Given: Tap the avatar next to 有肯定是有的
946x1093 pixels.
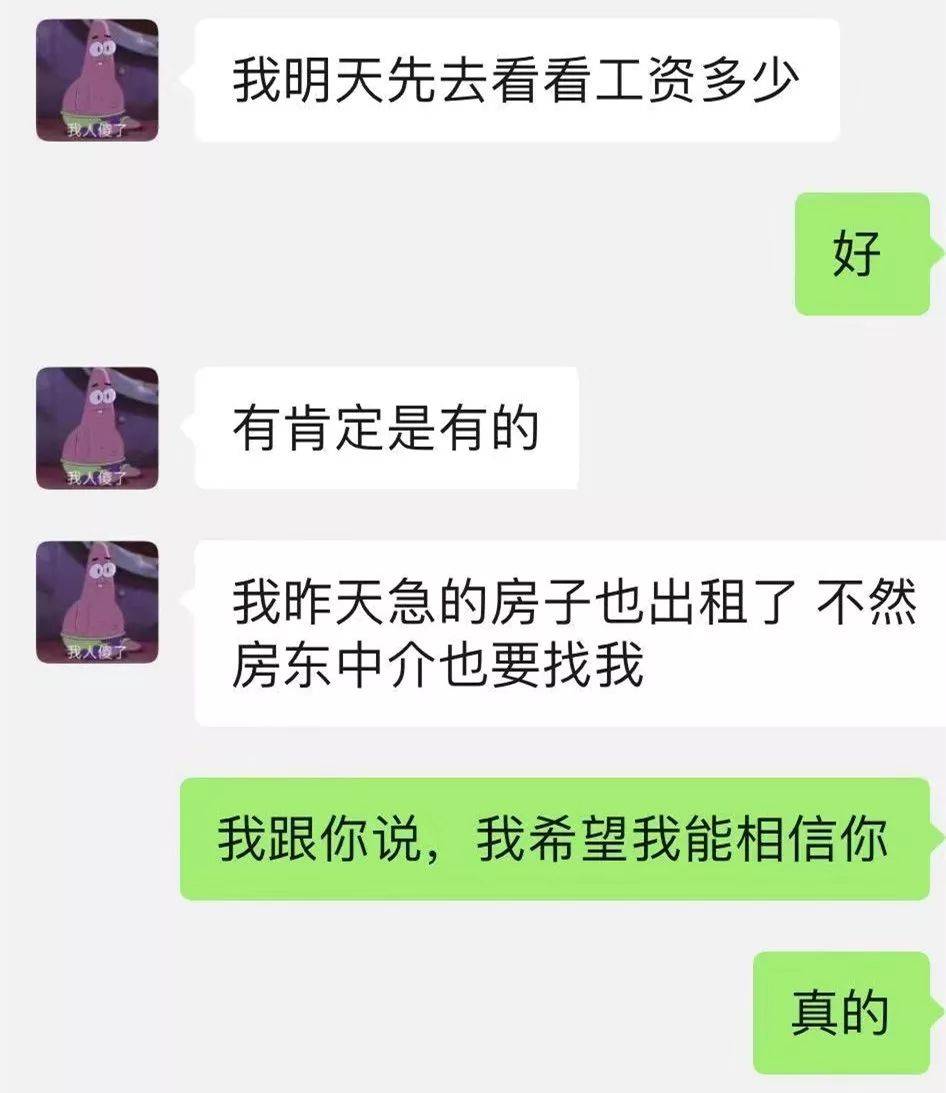Looking at the screenshot, I should pos(97,428).
